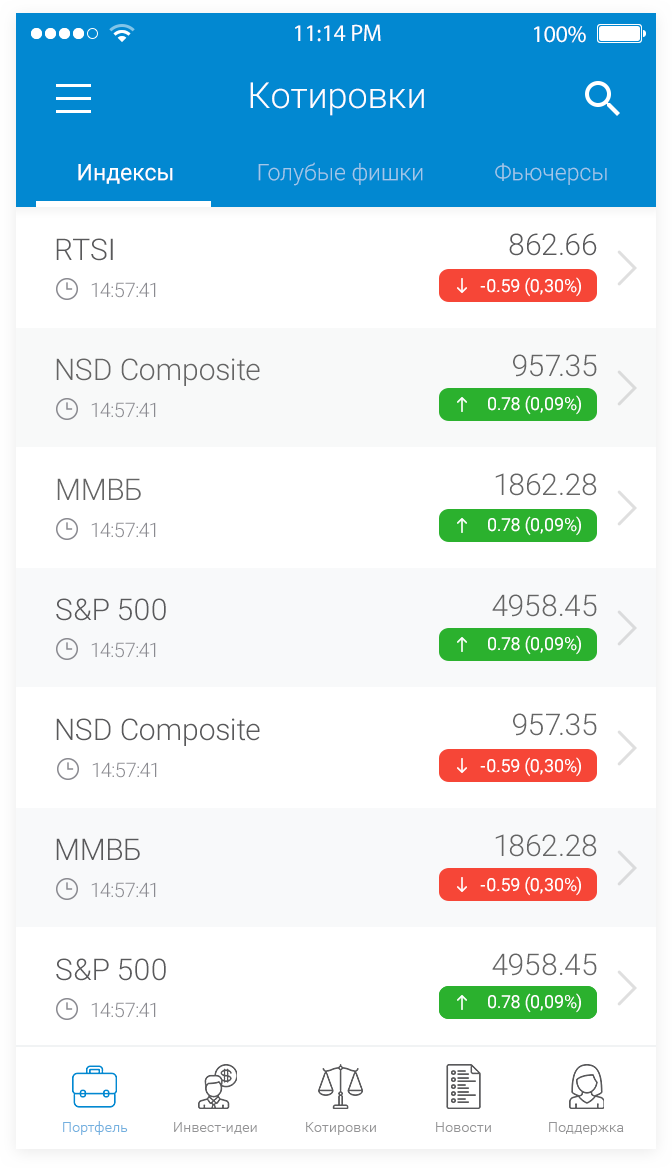
Task: Open the RTSI index row
Action: (x=336, y=267)
